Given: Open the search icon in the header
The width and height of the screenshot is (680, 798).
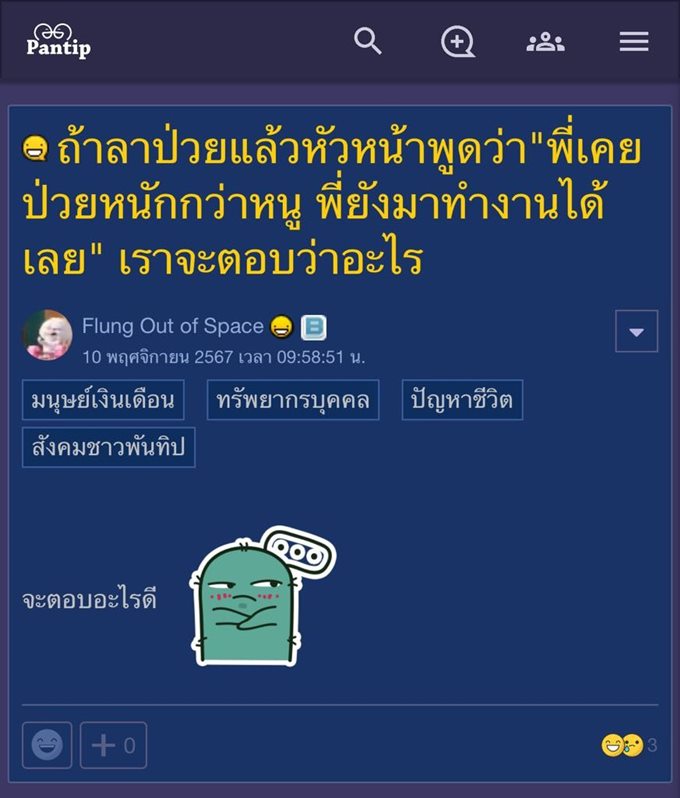Looking at the screenshot, I should click(368, 42).
